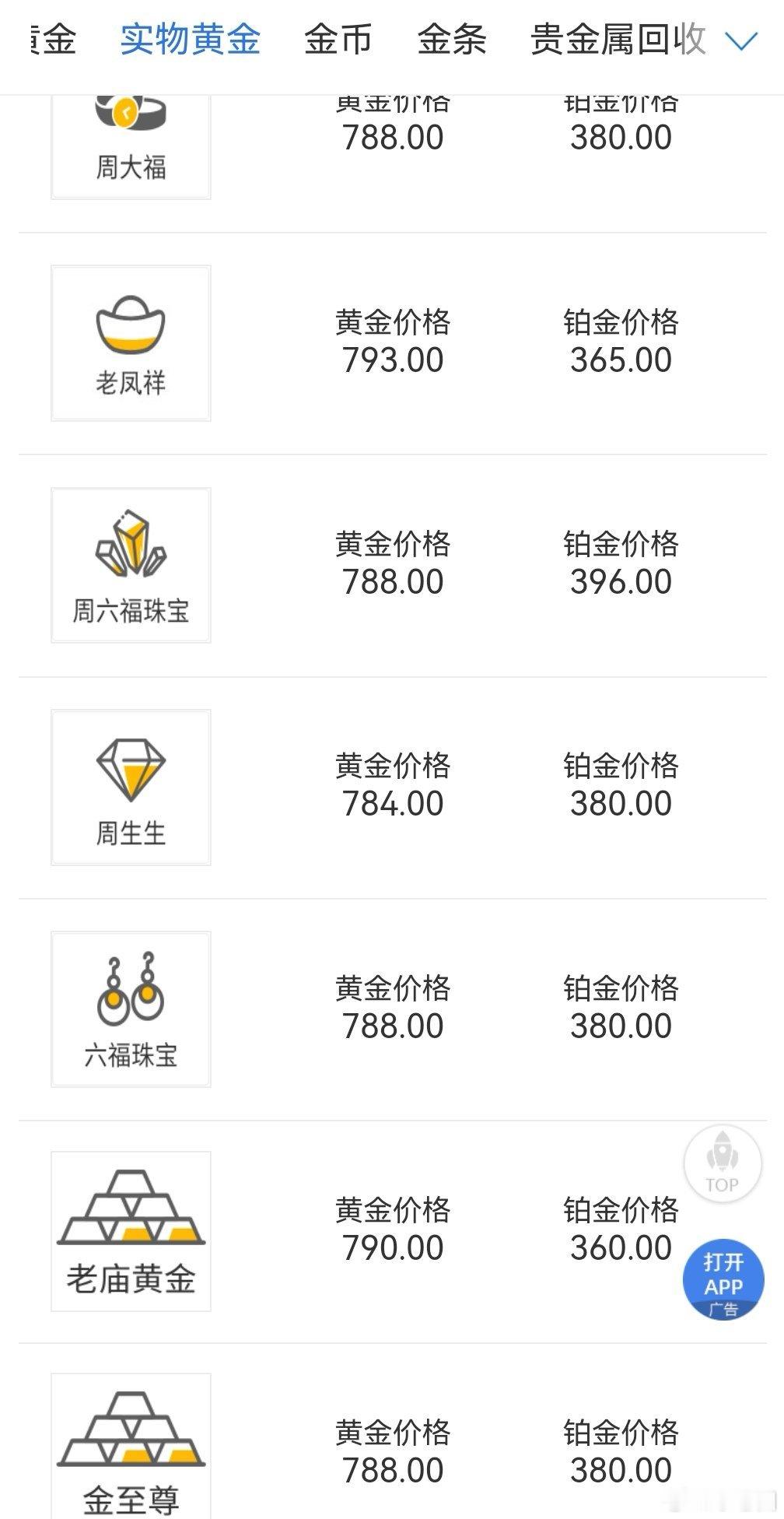784x1519 pixels.
Task: Expand the category dropdown chevron
Action: coord(741,40)
